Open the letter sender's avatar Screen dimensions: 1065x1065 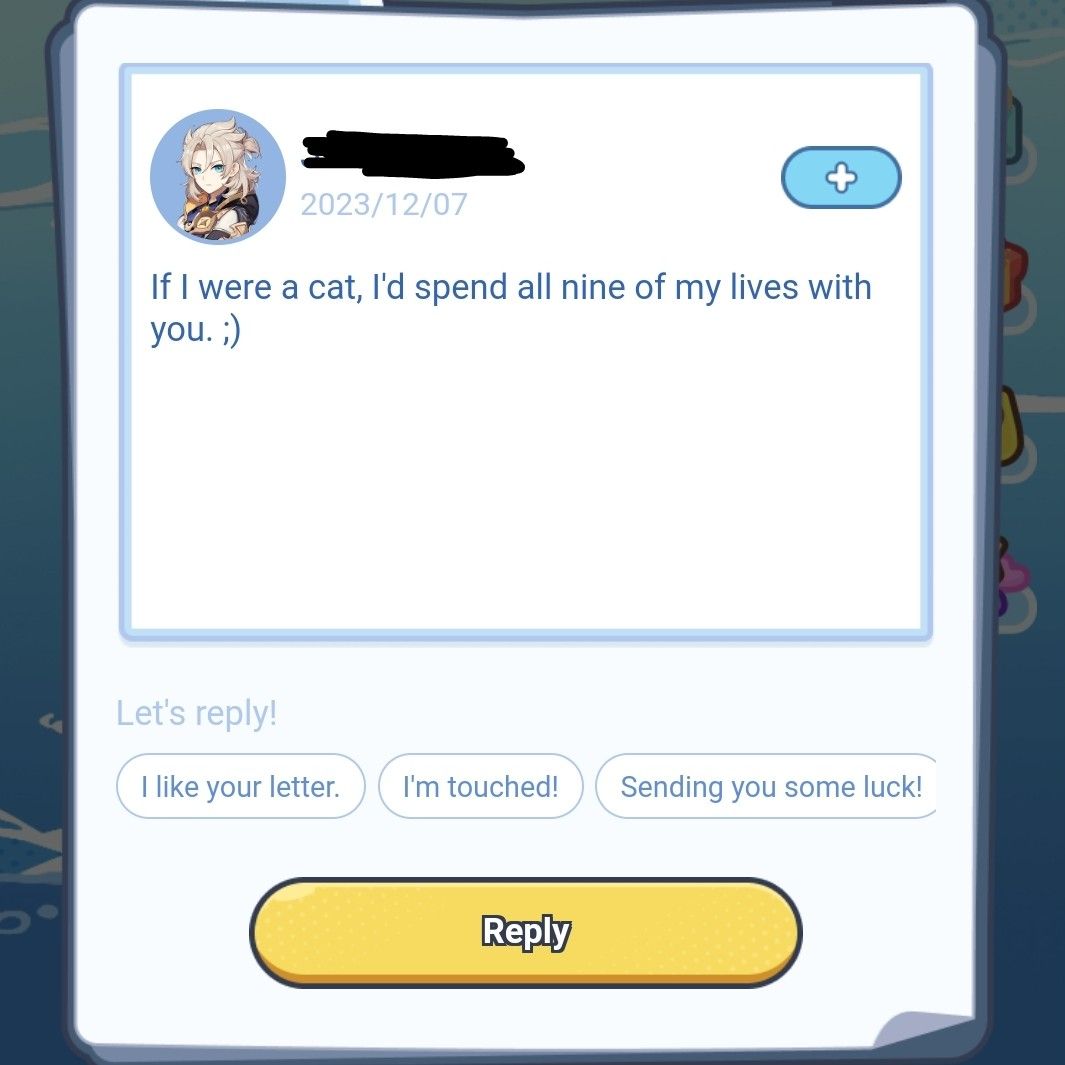pos(218,177)
